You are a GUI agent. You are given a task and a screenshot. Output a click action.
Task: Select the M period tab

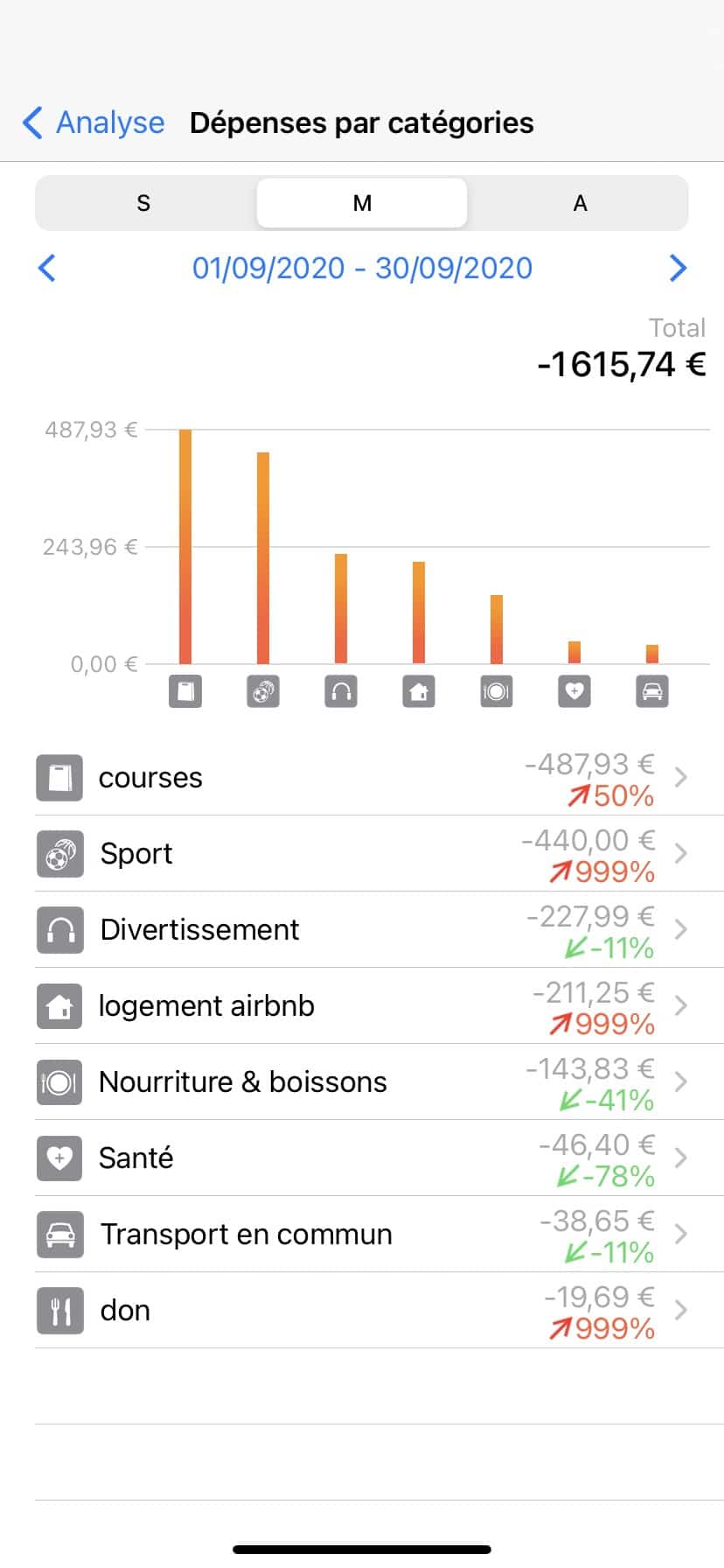362,203
